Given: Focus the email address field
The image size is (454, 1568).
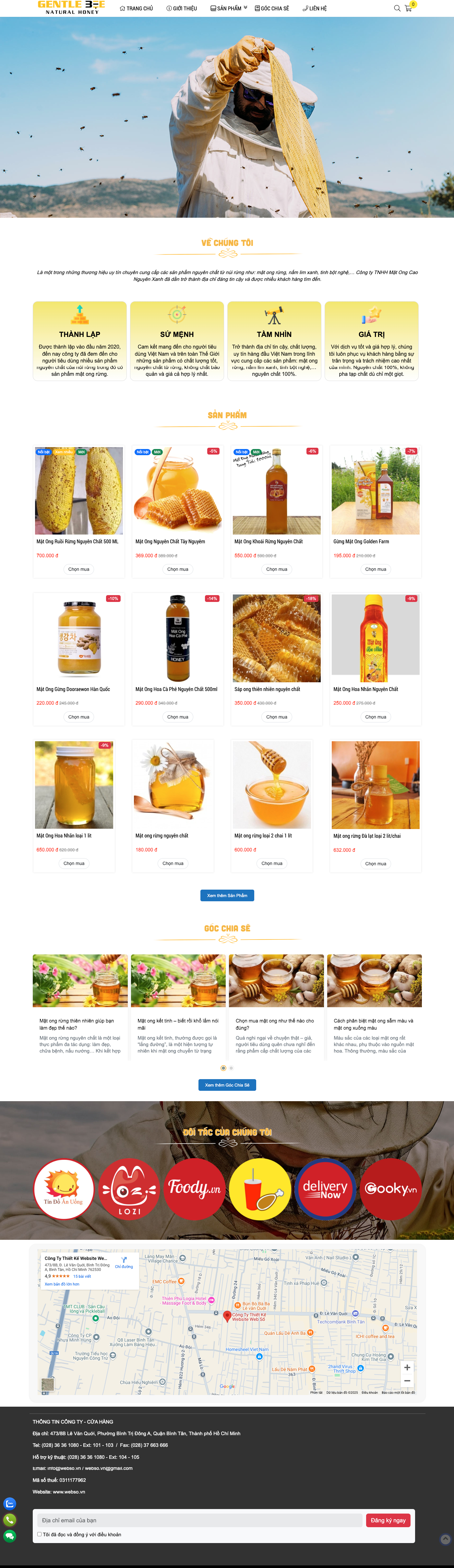Looking at the screenshot, I should pos(200,1520).
